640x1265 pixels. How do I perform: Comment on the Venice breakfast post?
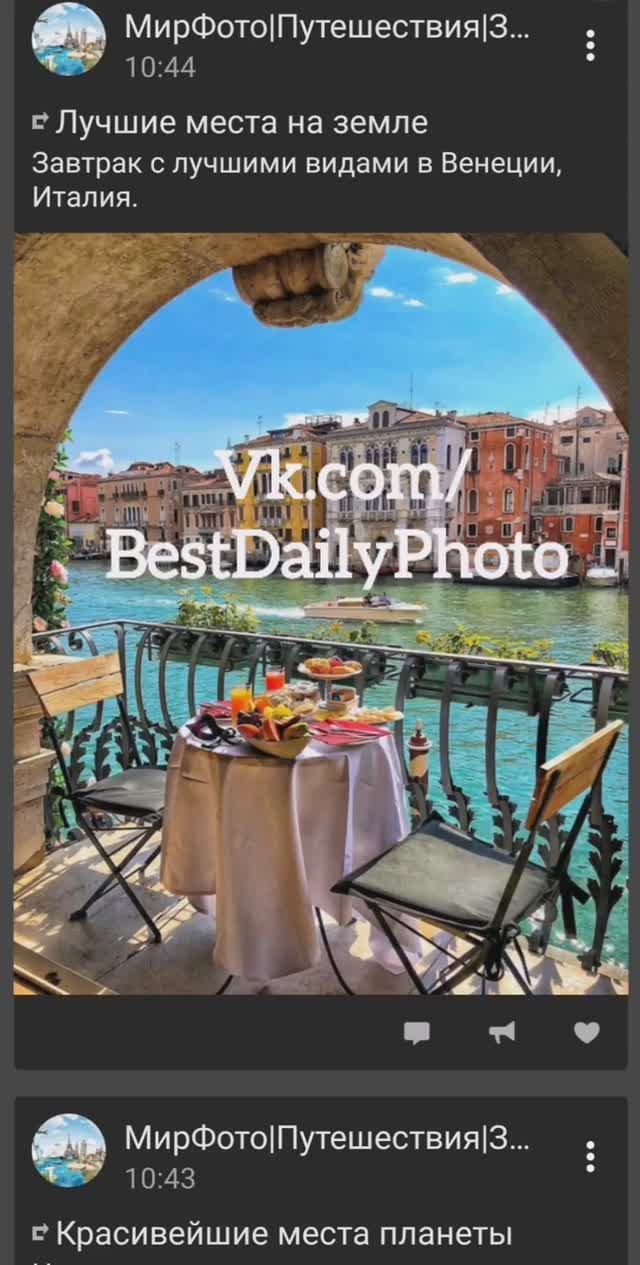(x=417, y=1032)
